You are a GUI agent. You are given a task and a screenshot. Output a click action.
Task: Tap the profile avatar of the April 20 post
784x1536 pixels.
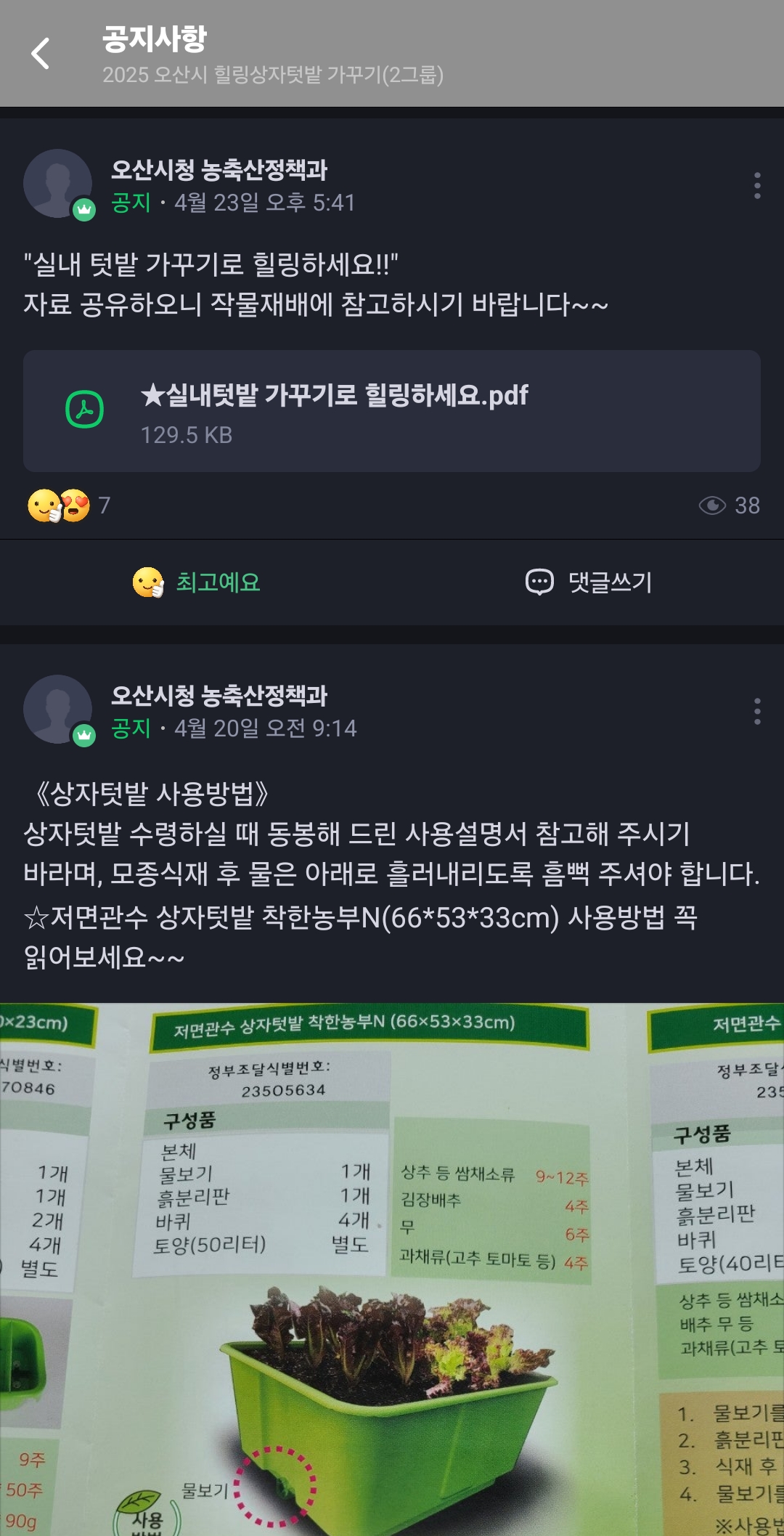(x=58, y=709)
